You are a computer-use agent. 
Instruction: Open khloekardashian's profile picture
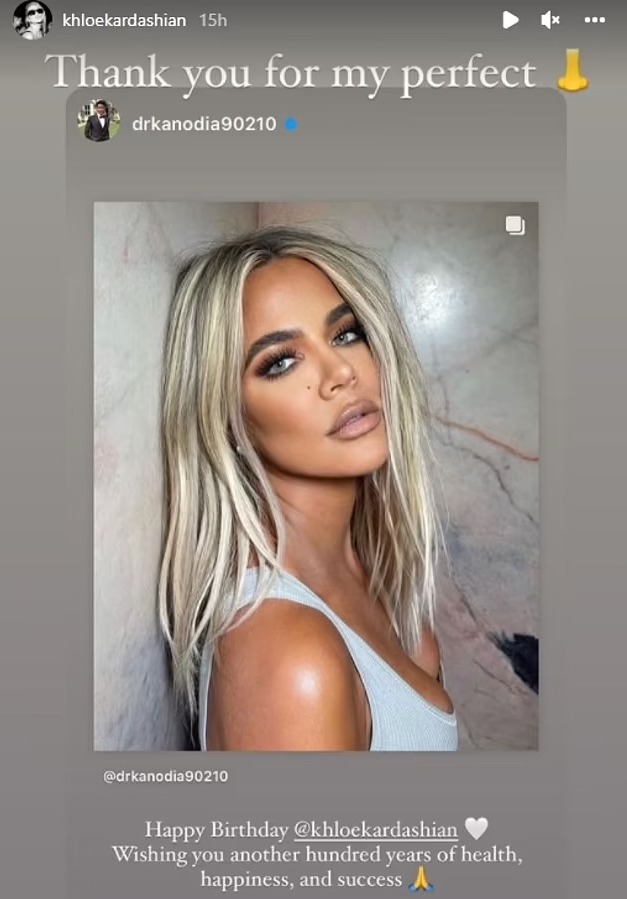pyautogui.click(x=32, y=20)
